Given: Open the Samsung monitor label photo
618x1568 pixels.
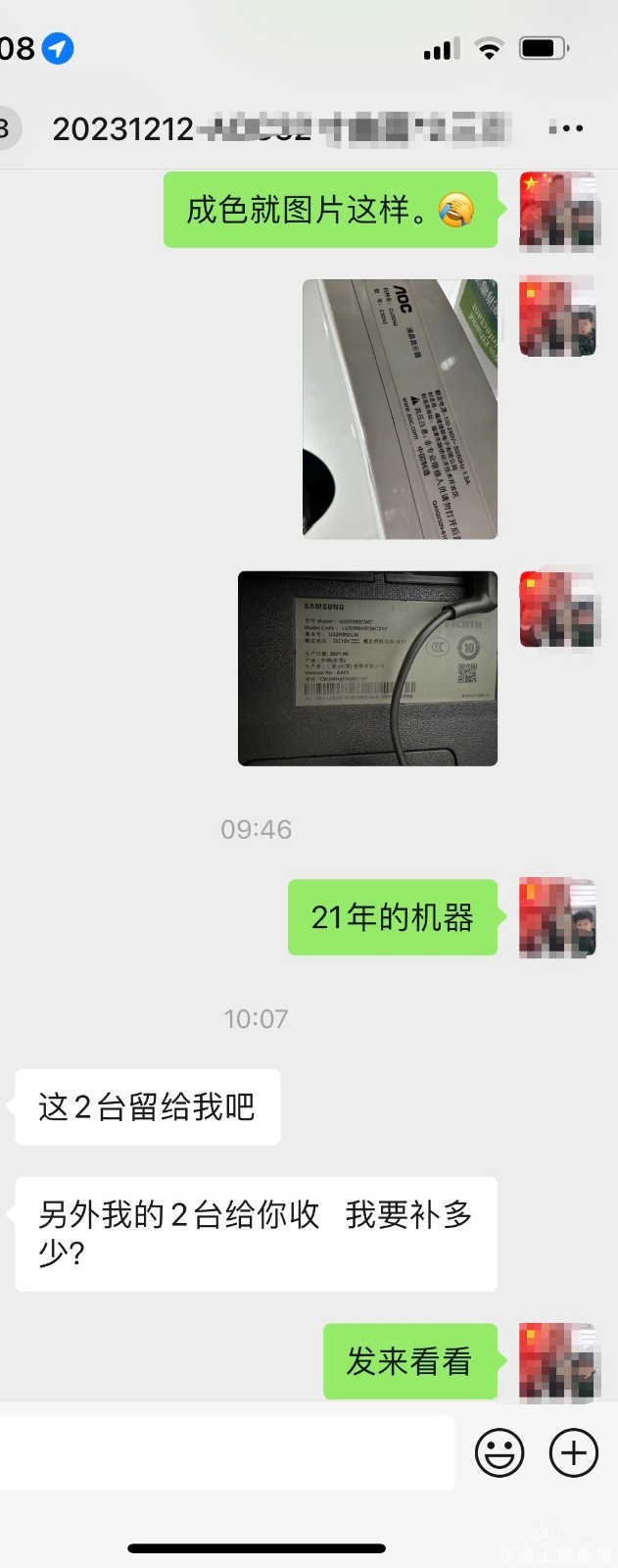Looking at the screenshot, I should (x=367, y=668).
